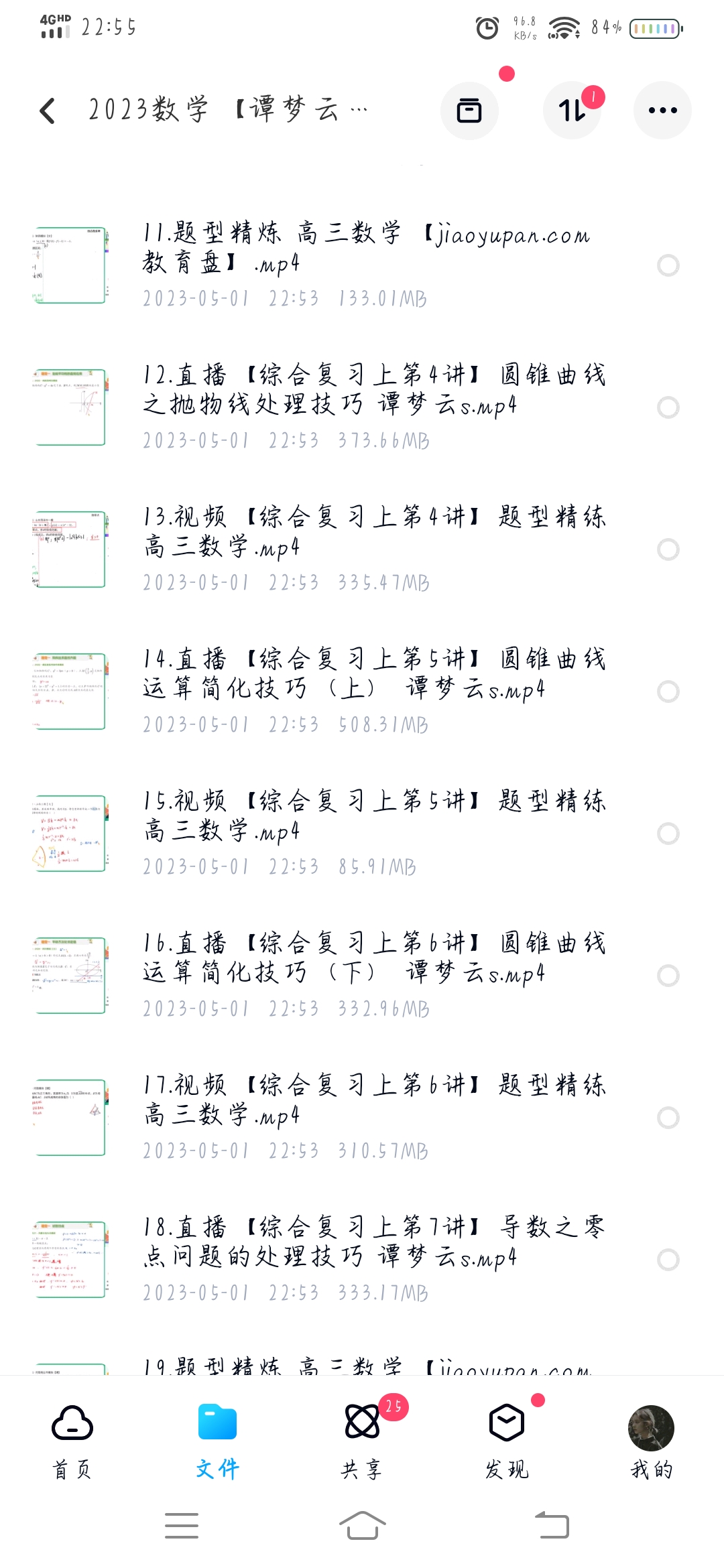
Task: Select the checkbox for file 16.直播 运算简化技巧(下)
Action: 668,976
